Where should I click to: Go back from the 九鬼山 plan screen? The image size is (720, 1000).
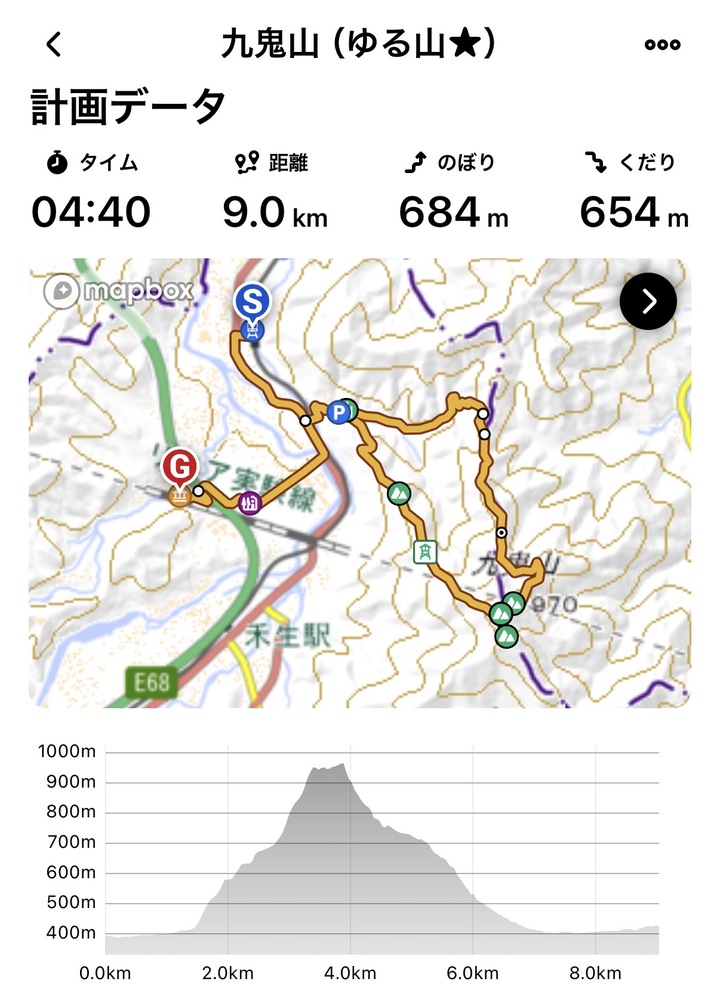pos(54,45)
